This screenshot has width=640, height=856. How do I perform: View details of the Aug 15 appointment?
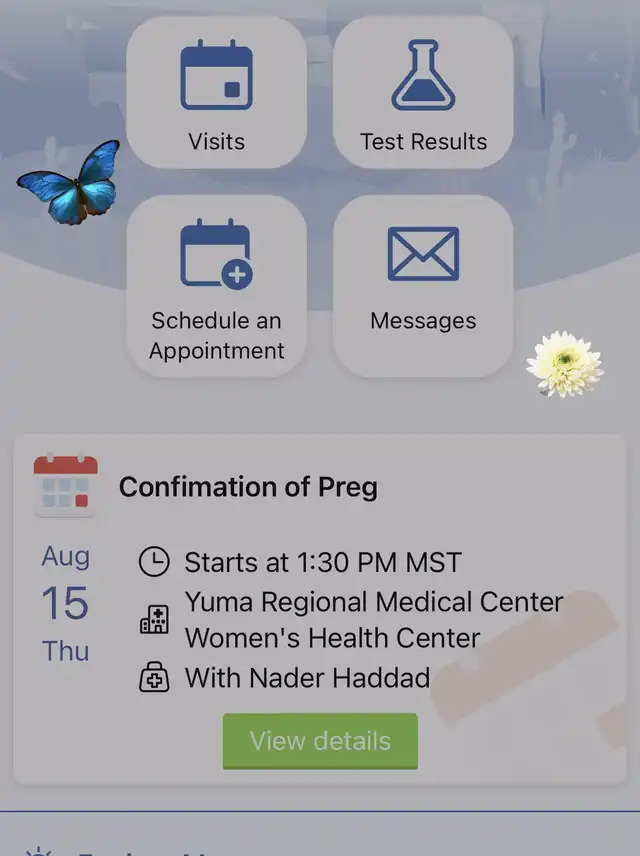tap(320, 741)
